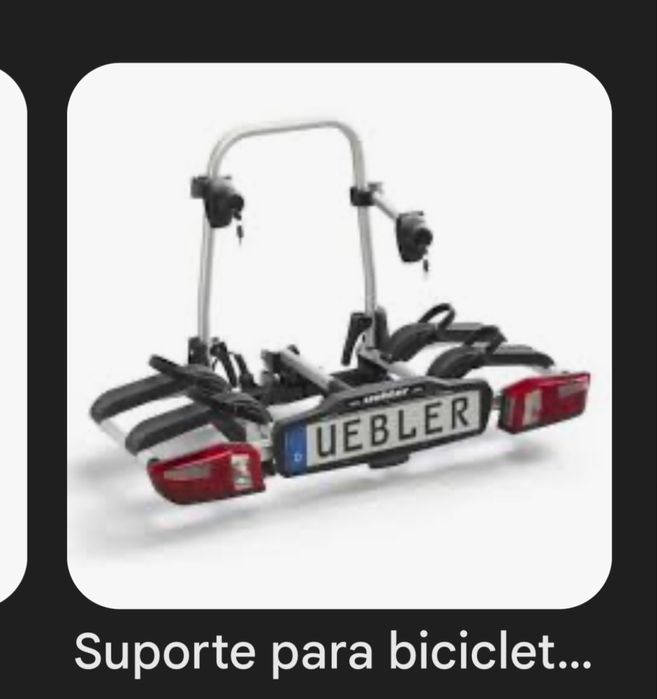Open the Uebler bike rack card
The width and height of the screenshot is (657, 699).
tap(339, 335)
